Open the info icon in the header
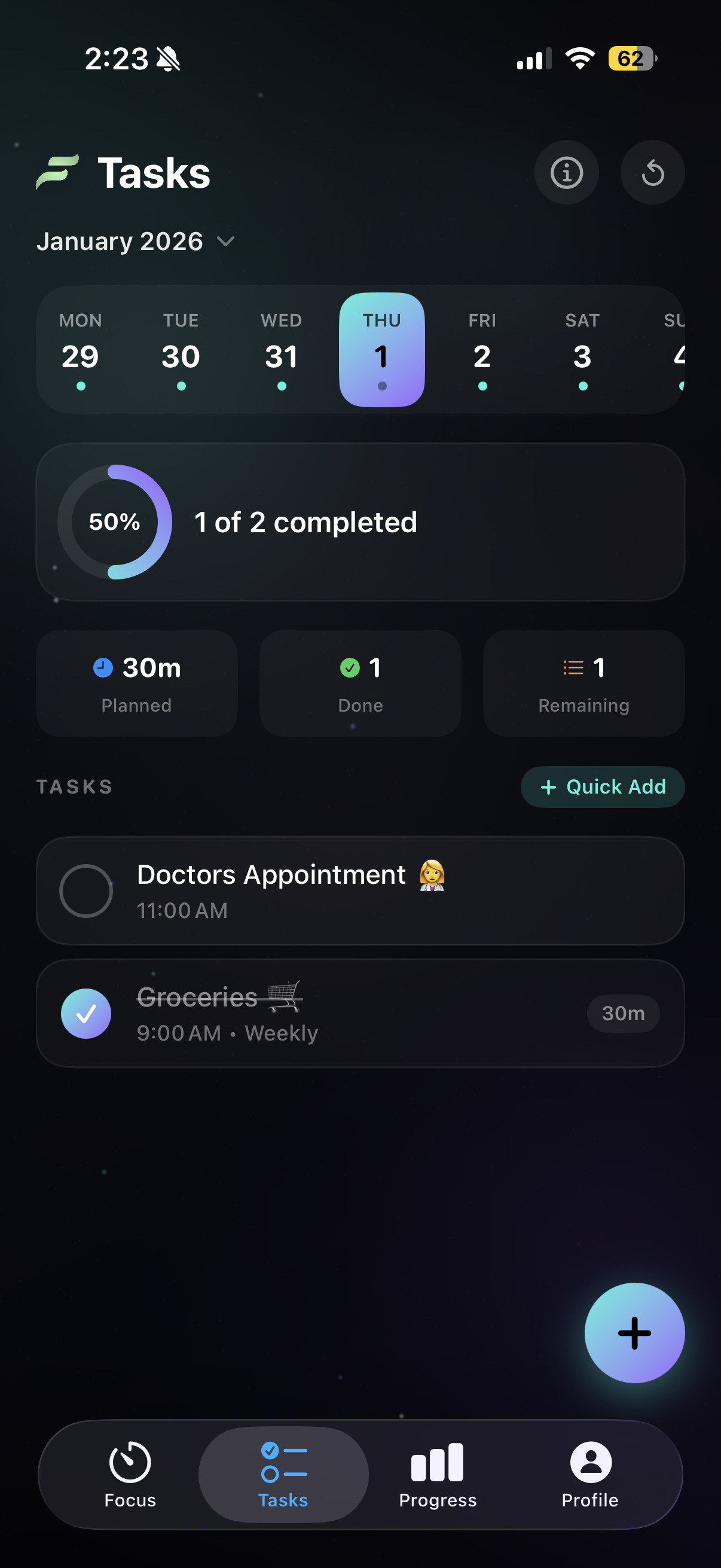Screen dimensions: 721x1568 (x=566, y=173)
